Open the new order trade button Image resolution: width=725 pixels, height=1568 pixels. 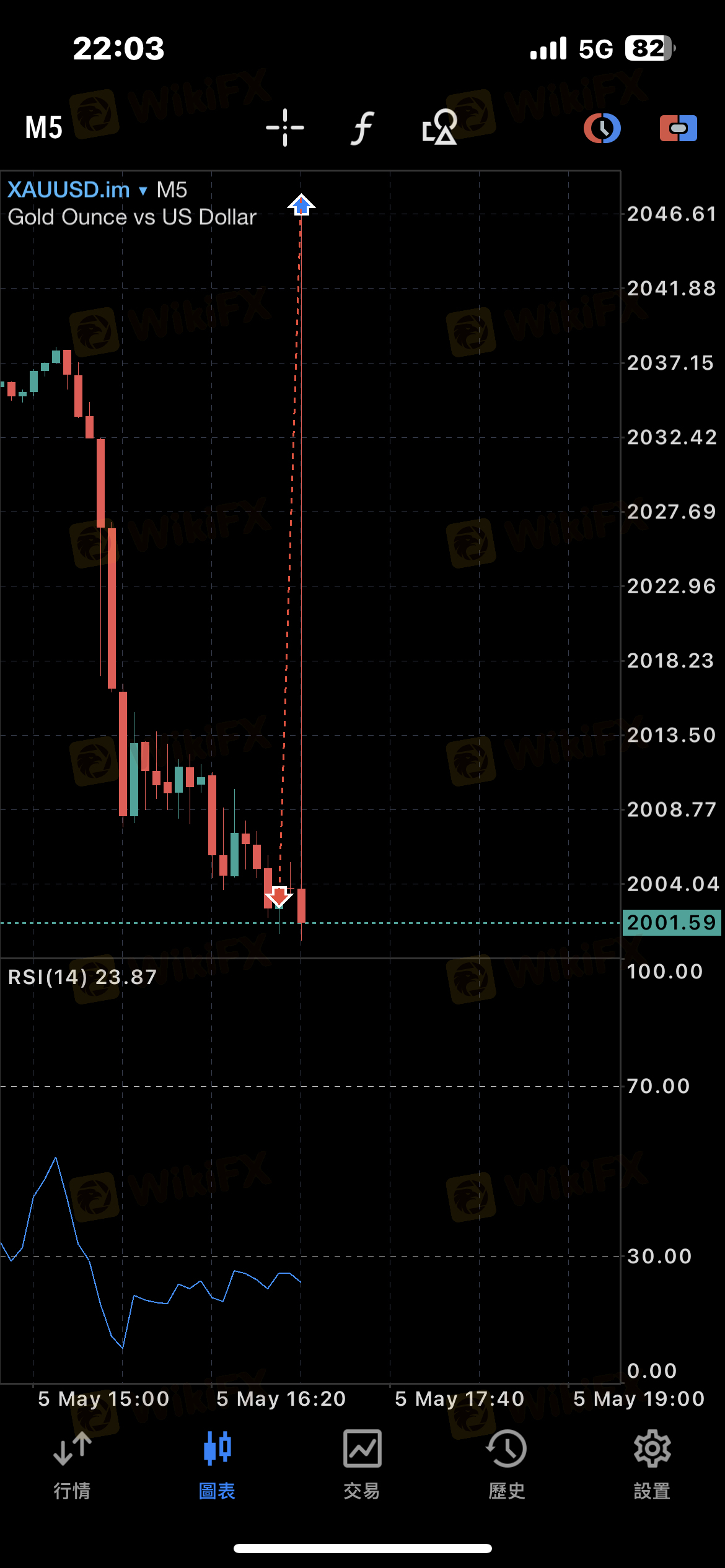(678, 128)
